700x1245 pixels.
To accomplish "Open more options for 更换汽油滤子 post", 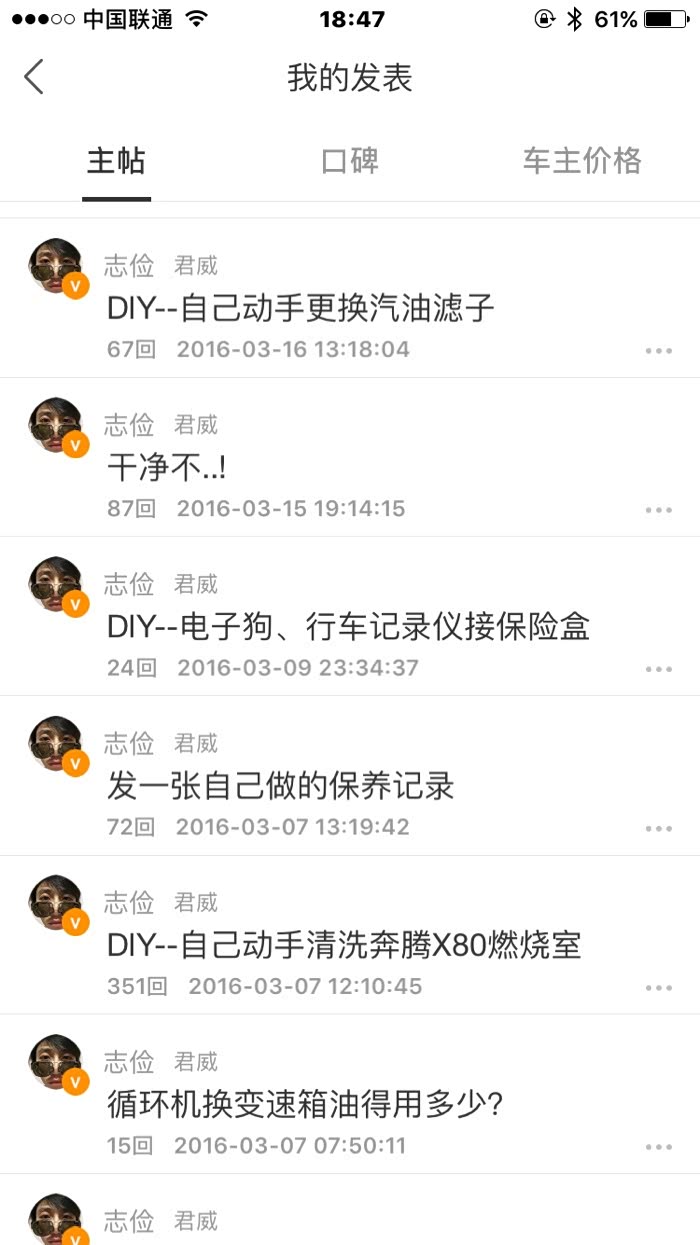I will [658, 350].
